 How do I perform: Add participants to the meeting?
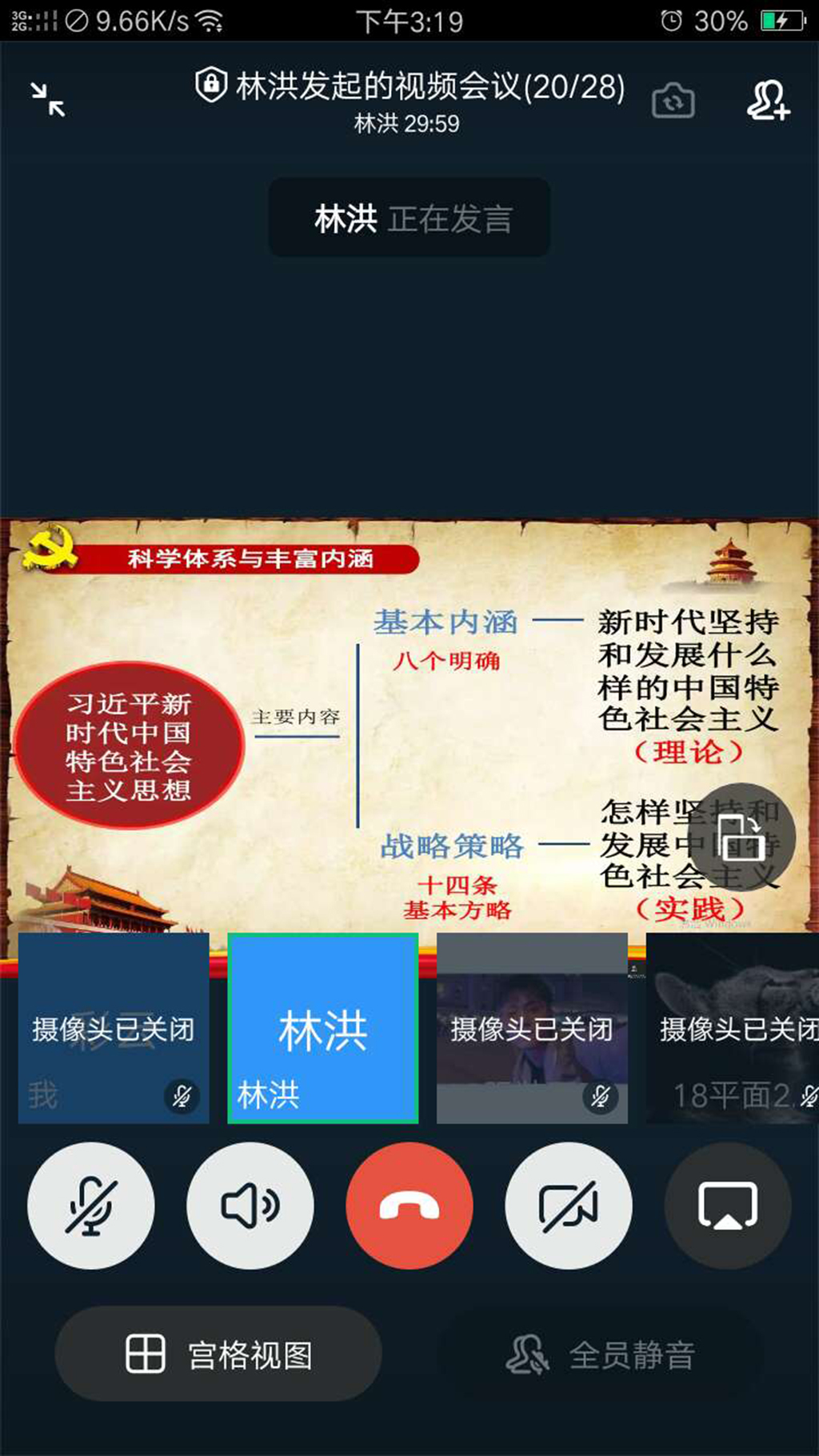click(768, 101)
